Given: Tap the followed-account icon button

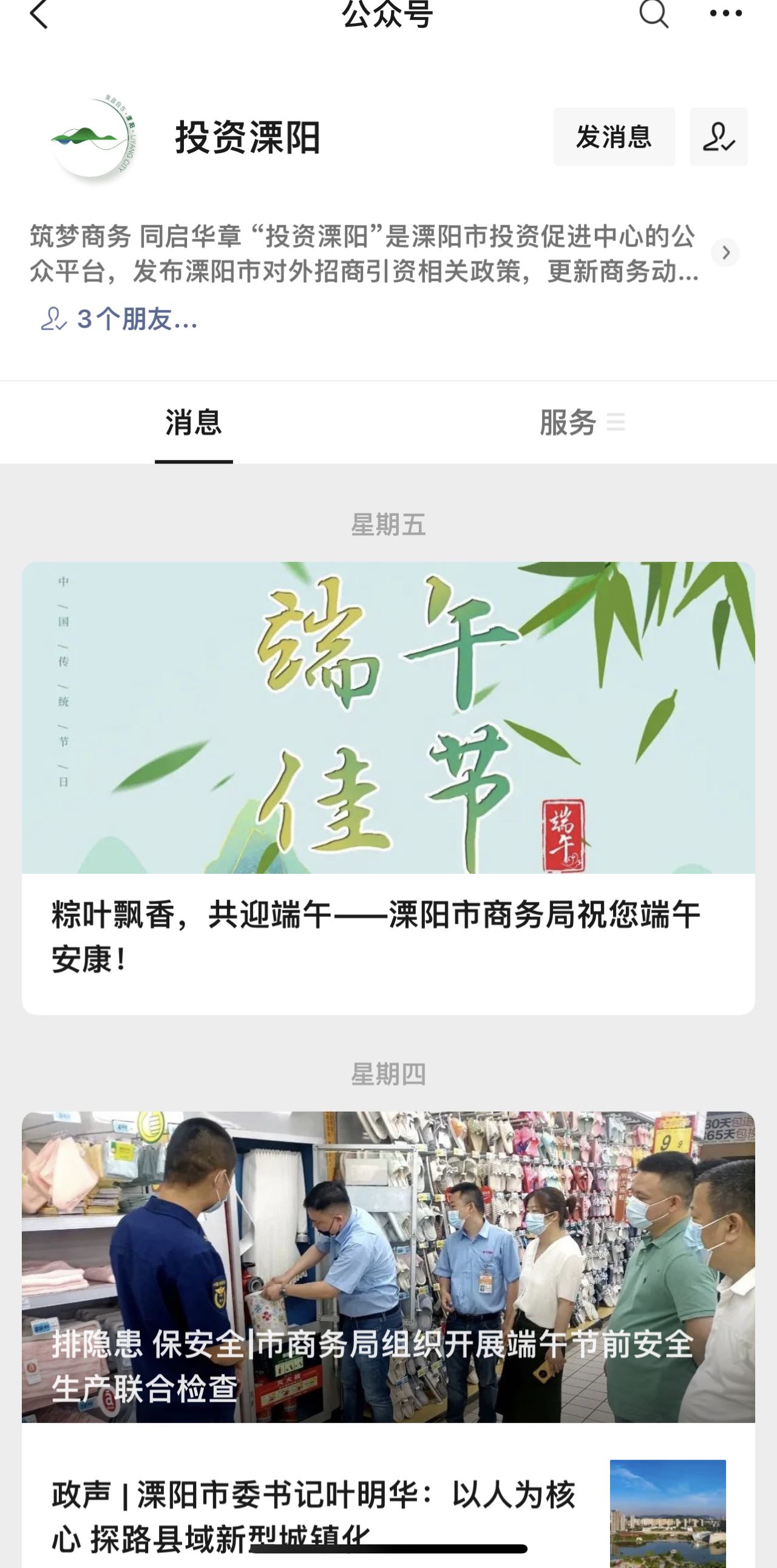Looking at the screenshot, I should click(x=719, y=137).
